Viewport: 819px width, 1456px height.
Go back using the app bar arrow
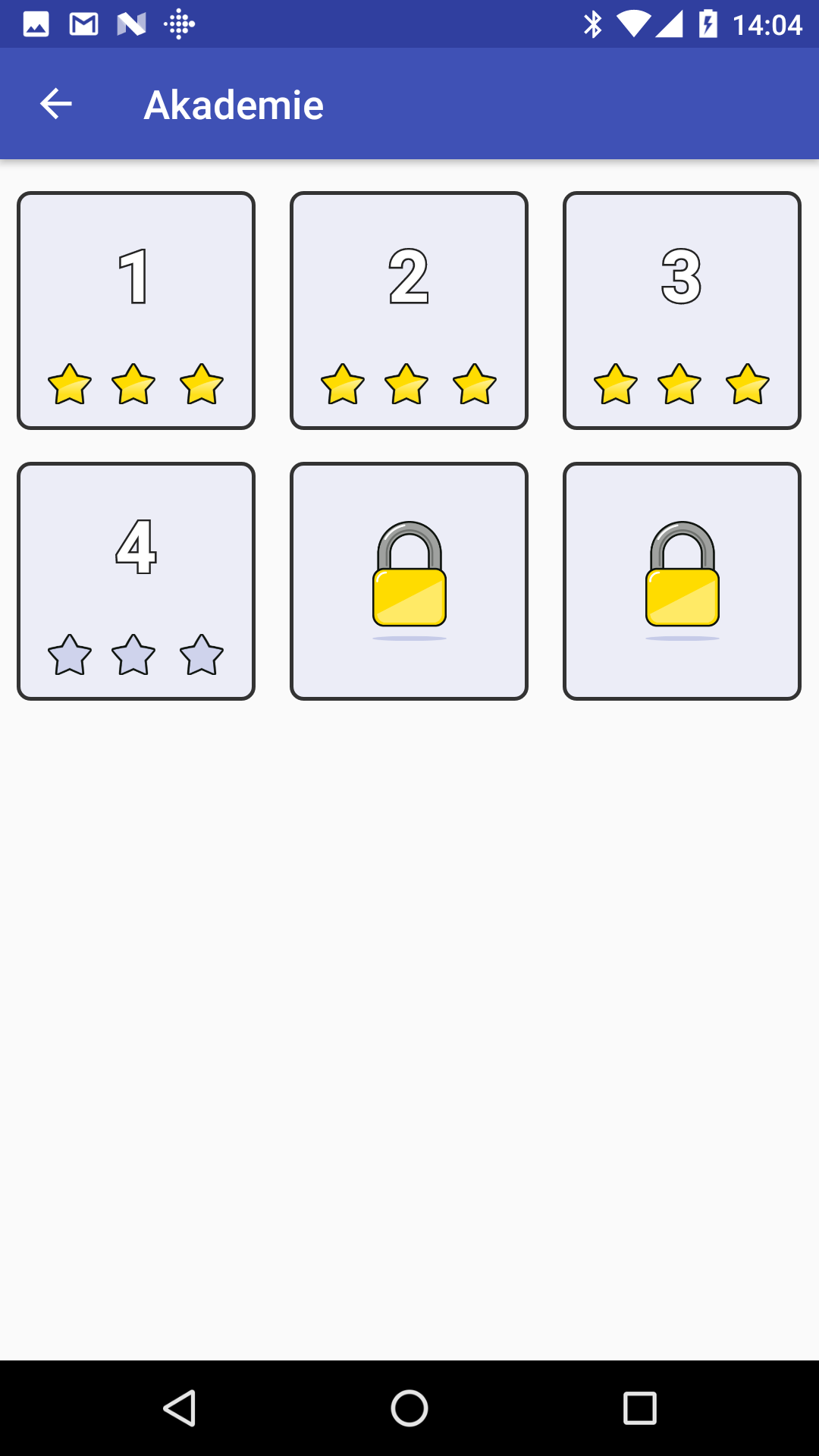(56, 104)
